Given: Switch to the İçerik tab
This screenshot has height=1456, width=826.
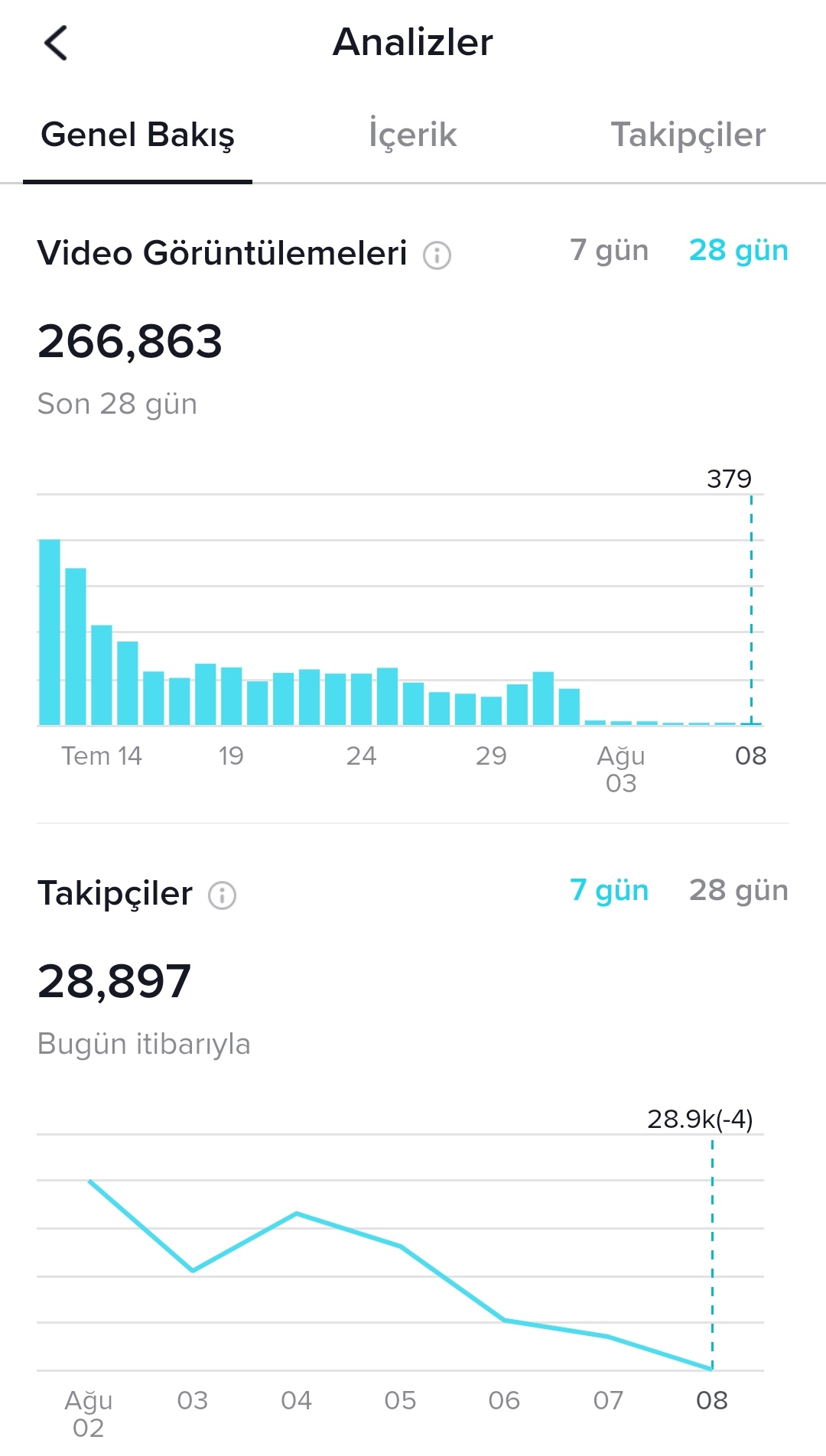Looking at the screenshot, I should [413, 135].
